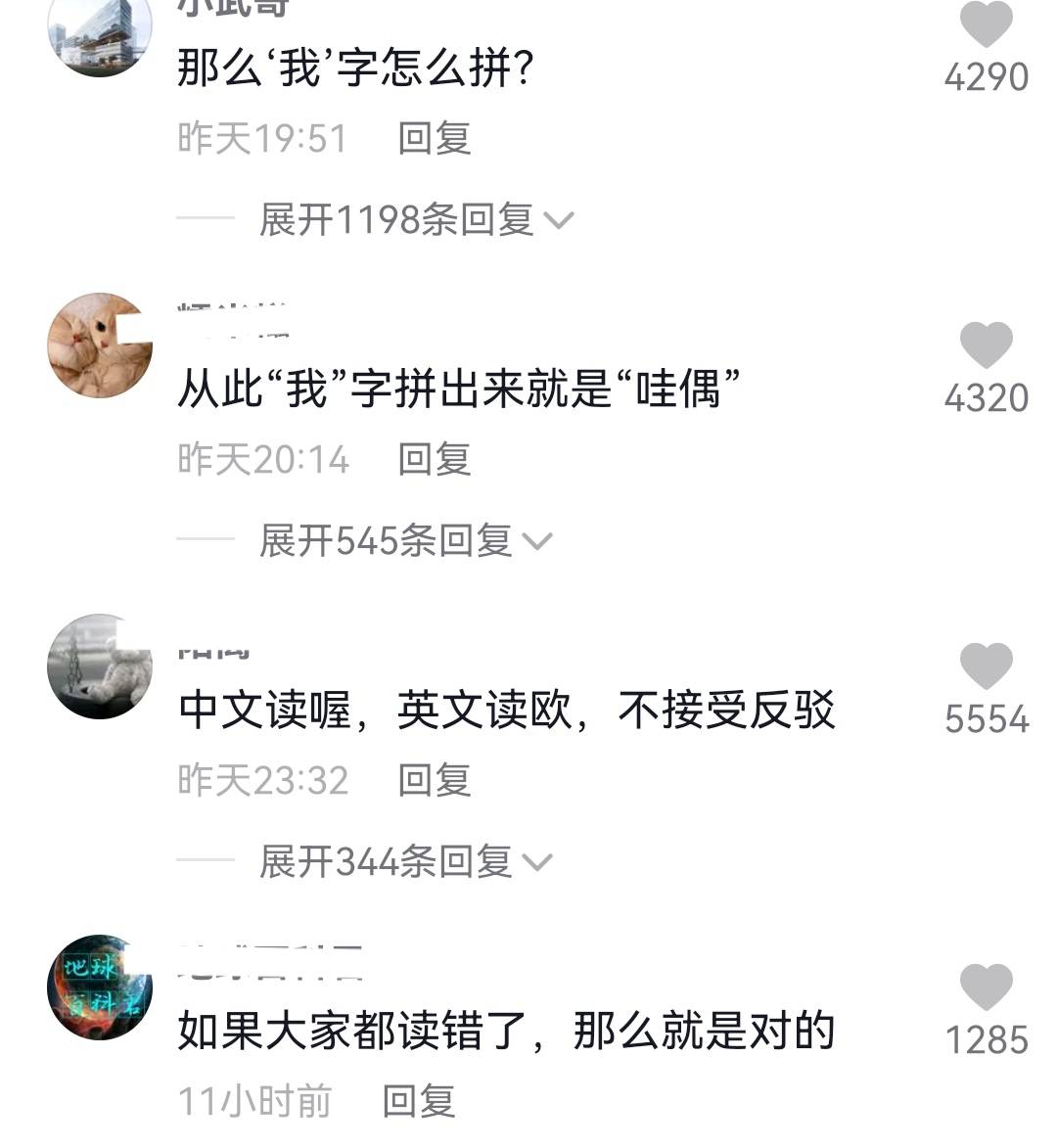Viewport: 1057px width, 1148px height.
Task: Expand 展开1198条回复
Action: (416, 219)
